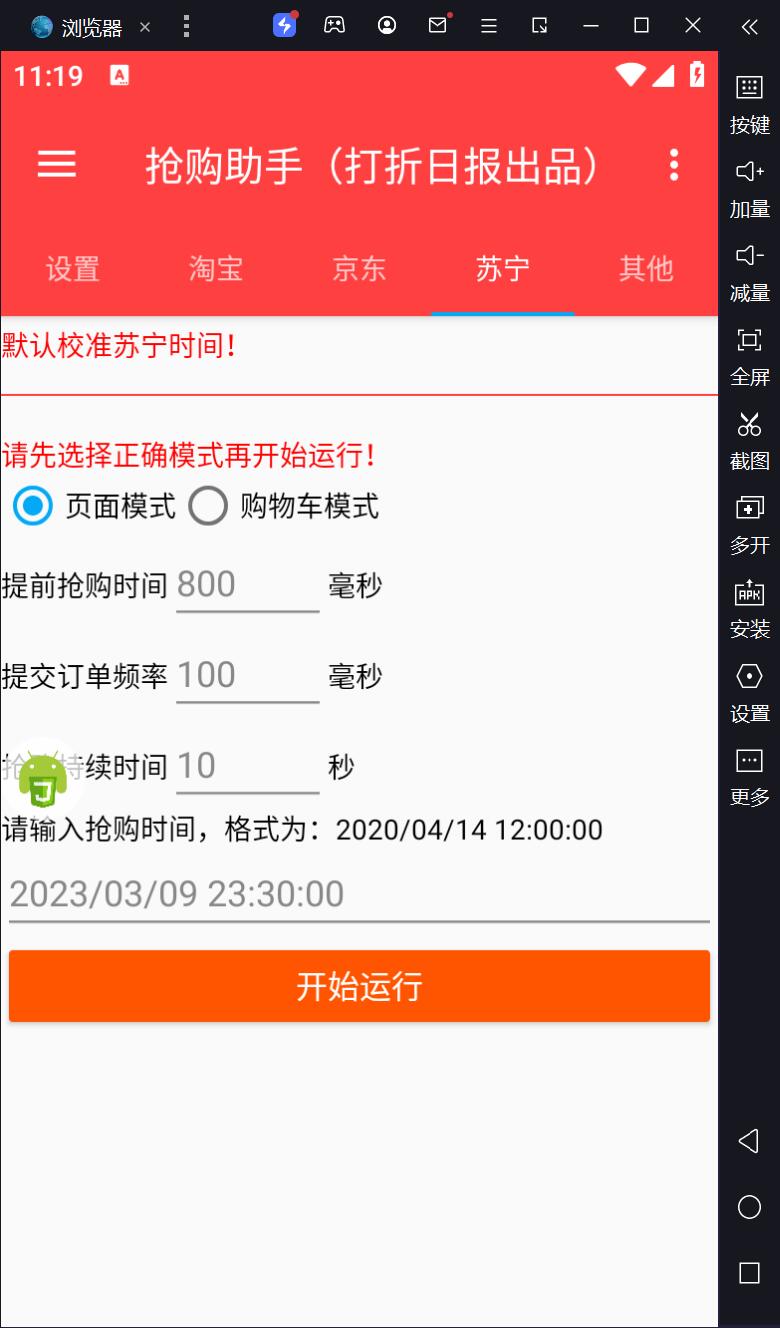Tap the 抢购时间 date input field
Viewport: 780px width, 1328px height.
click(x=359, y=894)
